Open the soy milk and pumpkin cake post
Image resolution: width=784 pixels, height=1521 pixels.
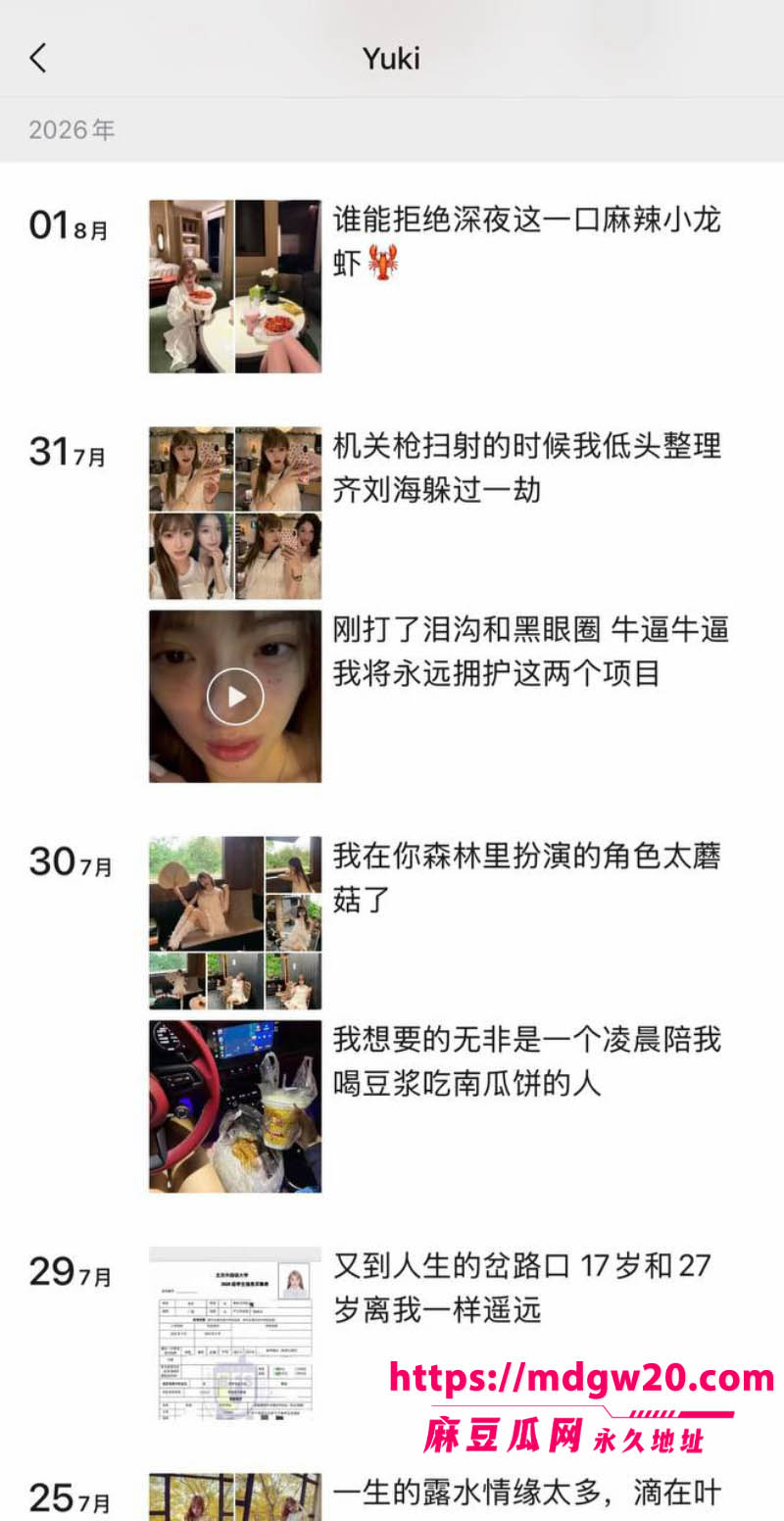click(x=436, y=1105)
